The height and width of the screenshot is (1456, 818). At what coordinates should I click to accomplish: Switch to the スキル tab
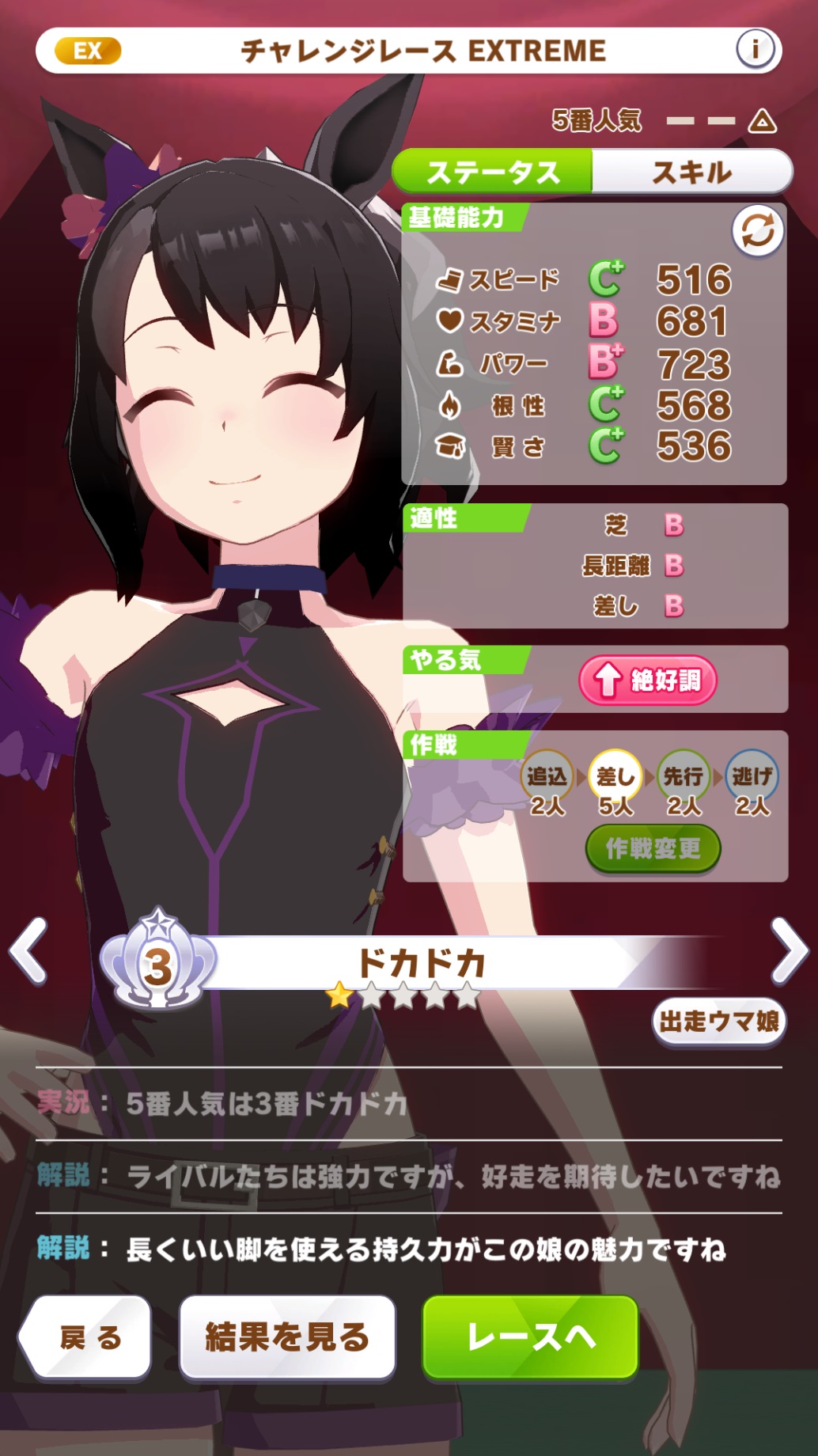pos(691,172)
